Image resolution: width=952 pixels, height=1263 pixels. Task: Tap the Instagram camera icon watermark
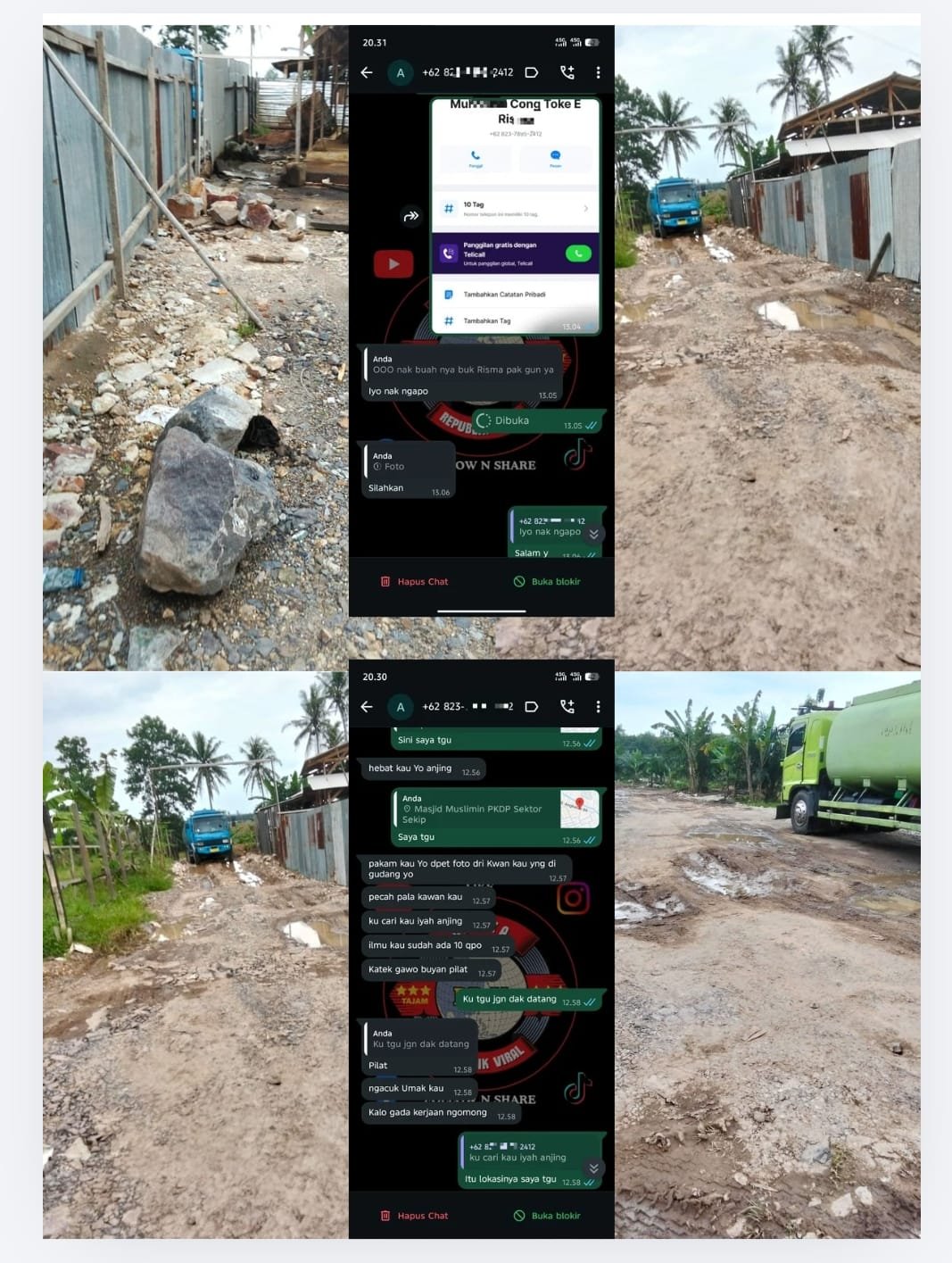(572, 899)
